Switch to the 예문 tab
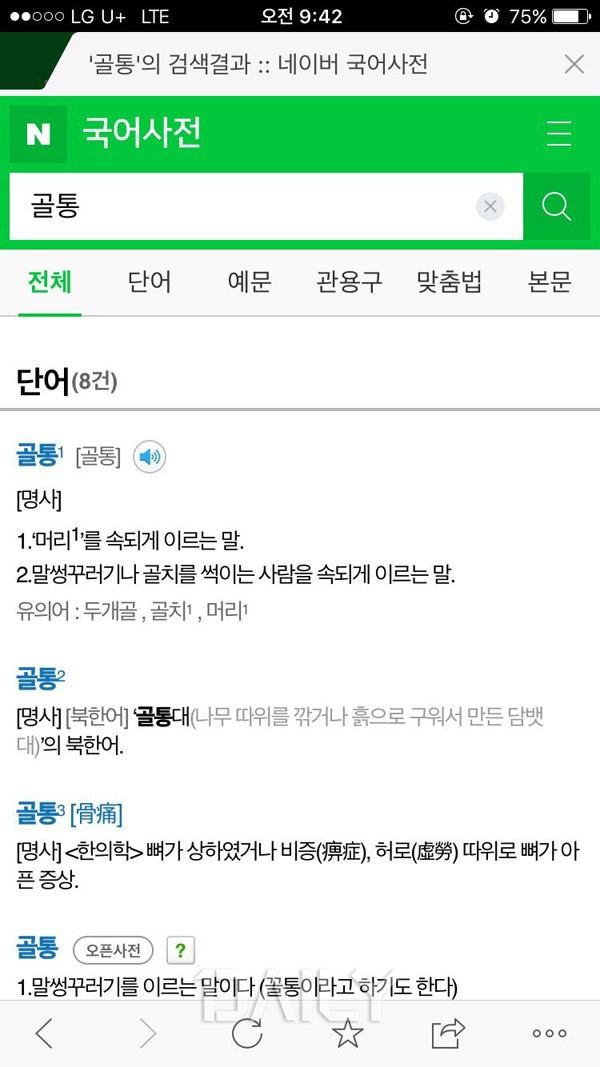 pyautogui.click(x=249, y=282)
